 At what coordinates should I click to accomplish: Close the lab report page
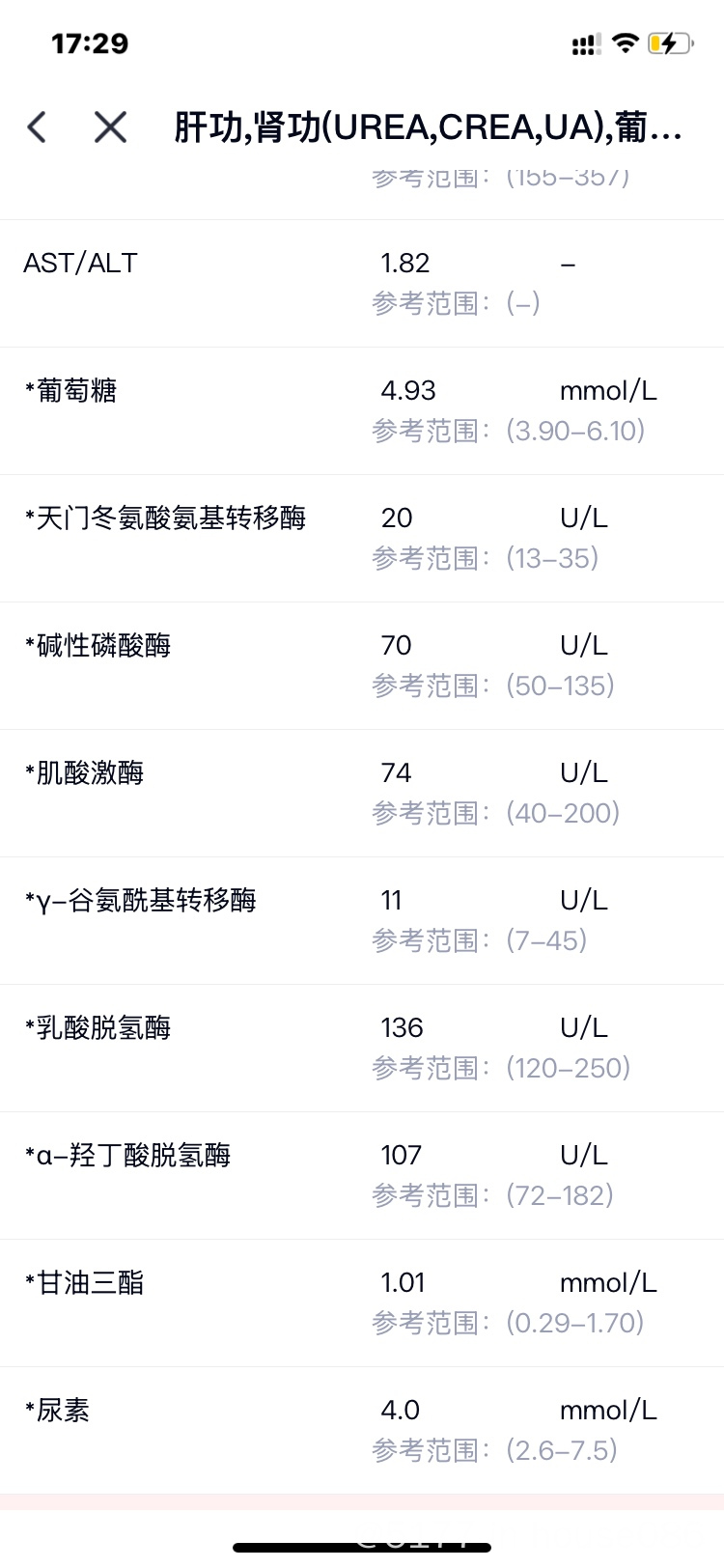click(x=110, y=126)
